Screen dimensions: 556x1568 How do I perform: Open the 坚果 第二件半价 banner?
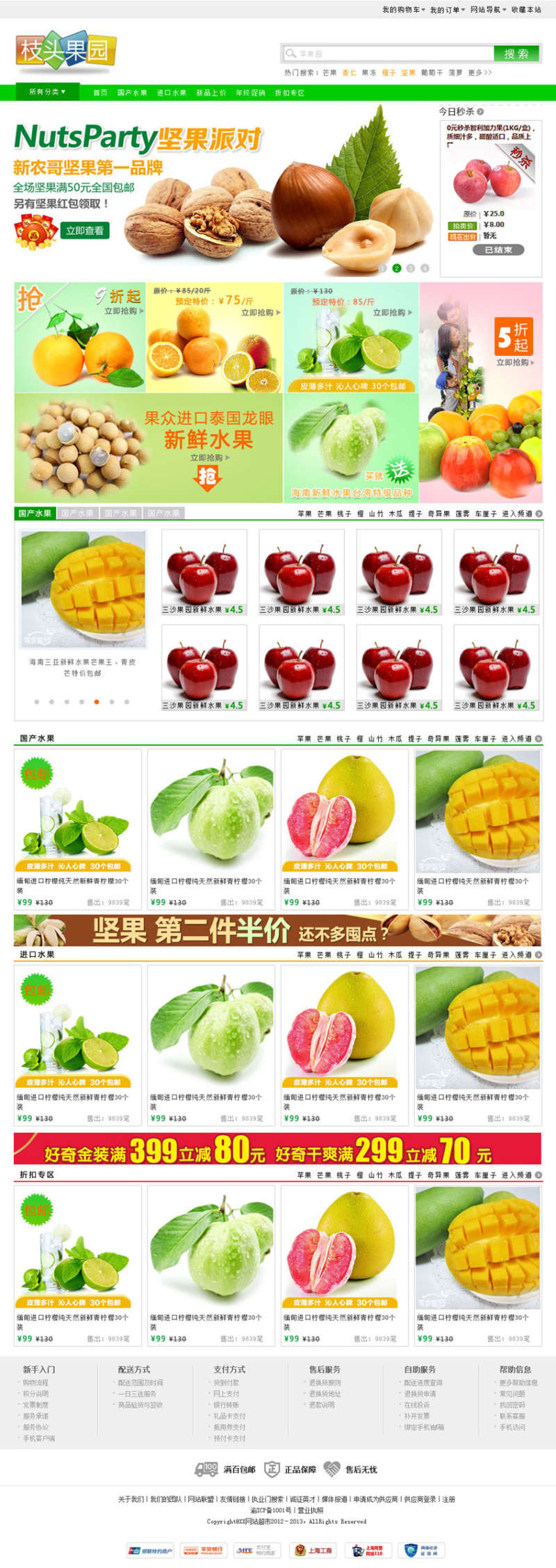coord(277,931)
